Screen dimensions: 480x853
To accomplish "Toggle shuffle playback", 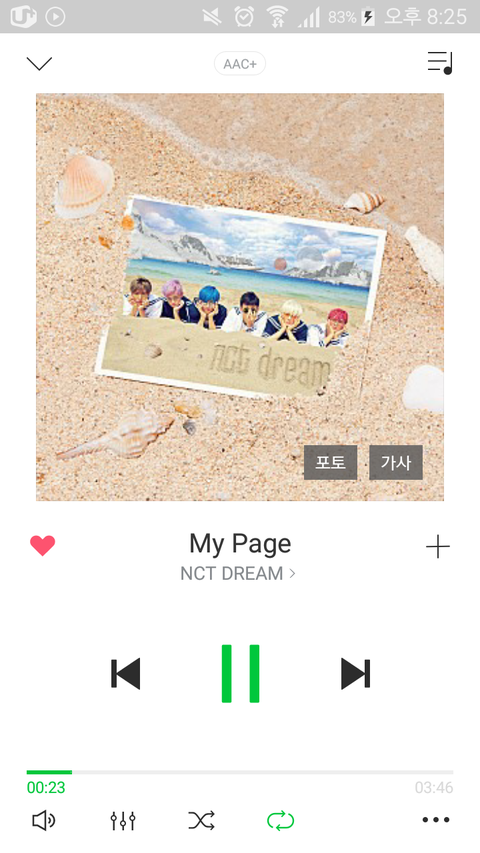I will click(201, 820).
